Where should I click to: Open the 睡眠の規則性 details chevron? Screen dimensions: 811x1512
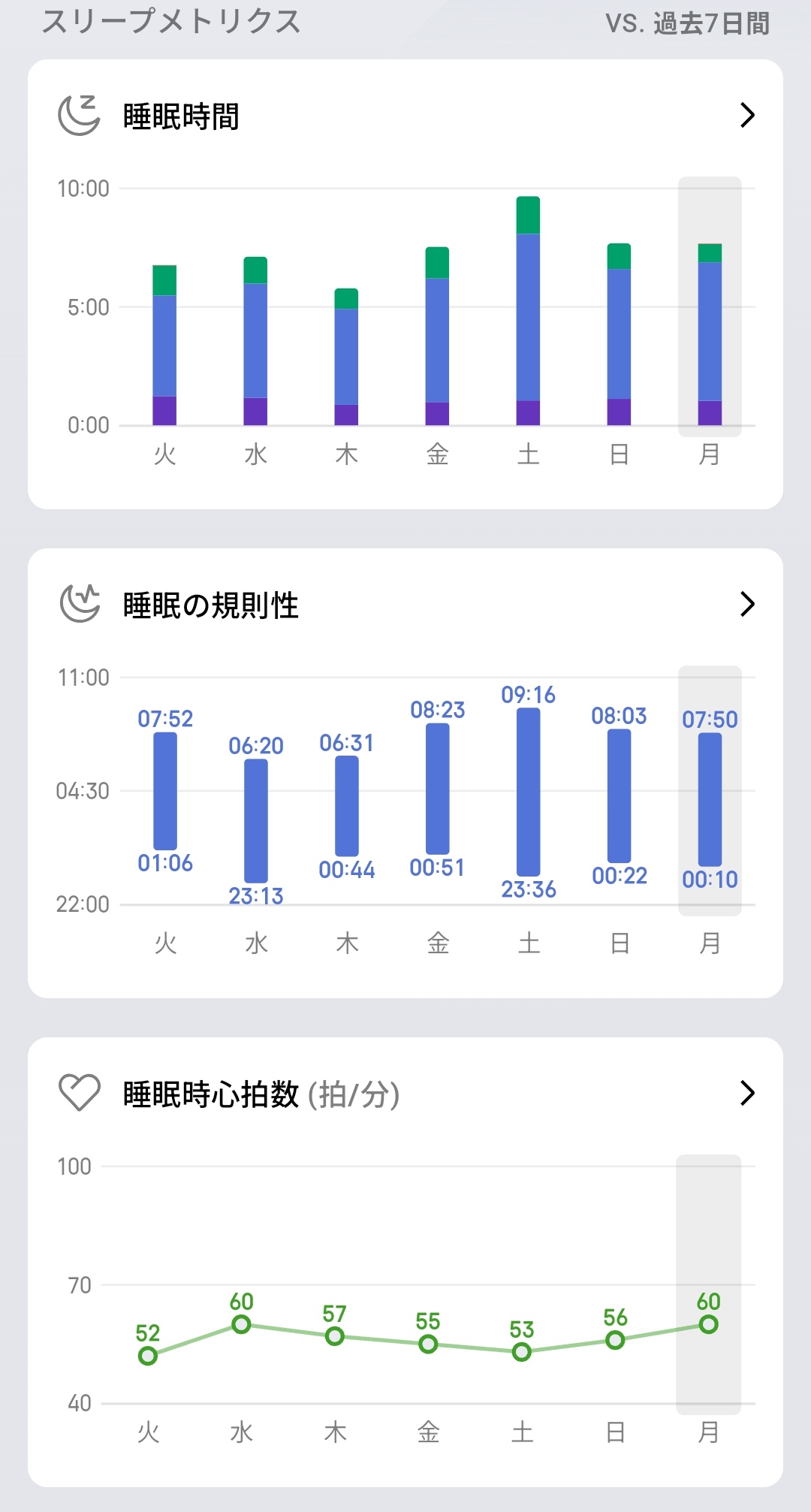click(747, 604)
